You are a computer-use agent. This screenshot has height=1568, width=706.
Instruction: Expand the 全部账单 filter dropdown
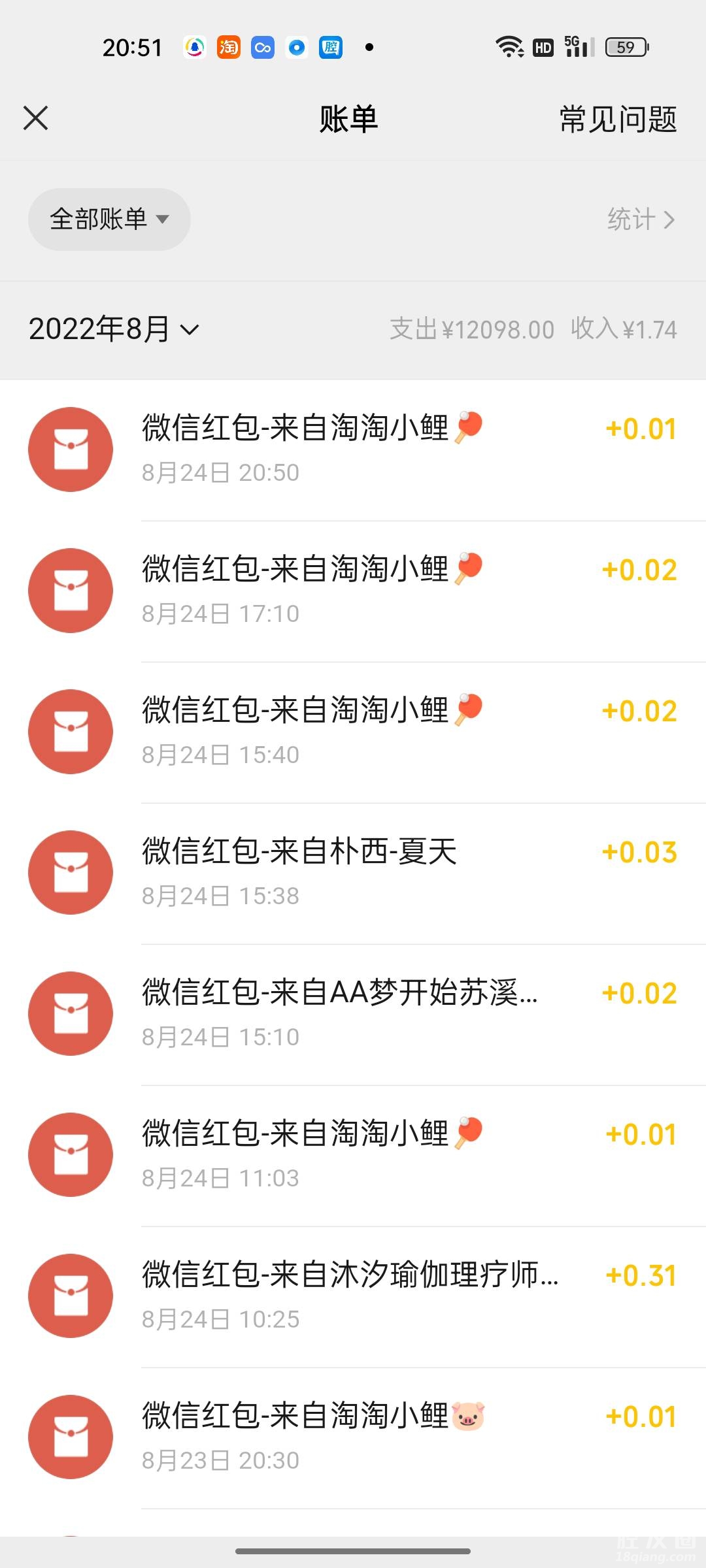click(x=109, y=220)
